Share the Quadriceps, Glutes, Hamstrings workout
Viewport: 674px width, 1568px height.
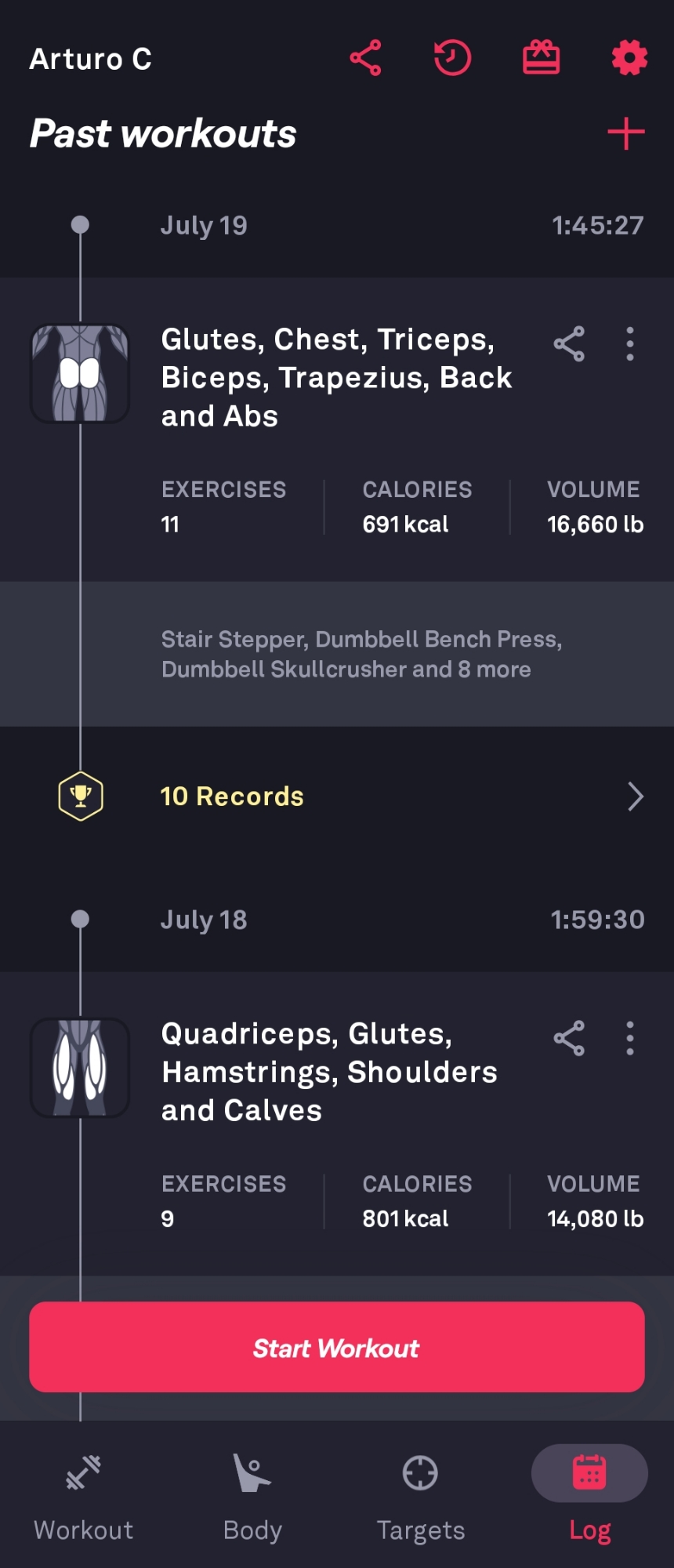click(569, 1039)
